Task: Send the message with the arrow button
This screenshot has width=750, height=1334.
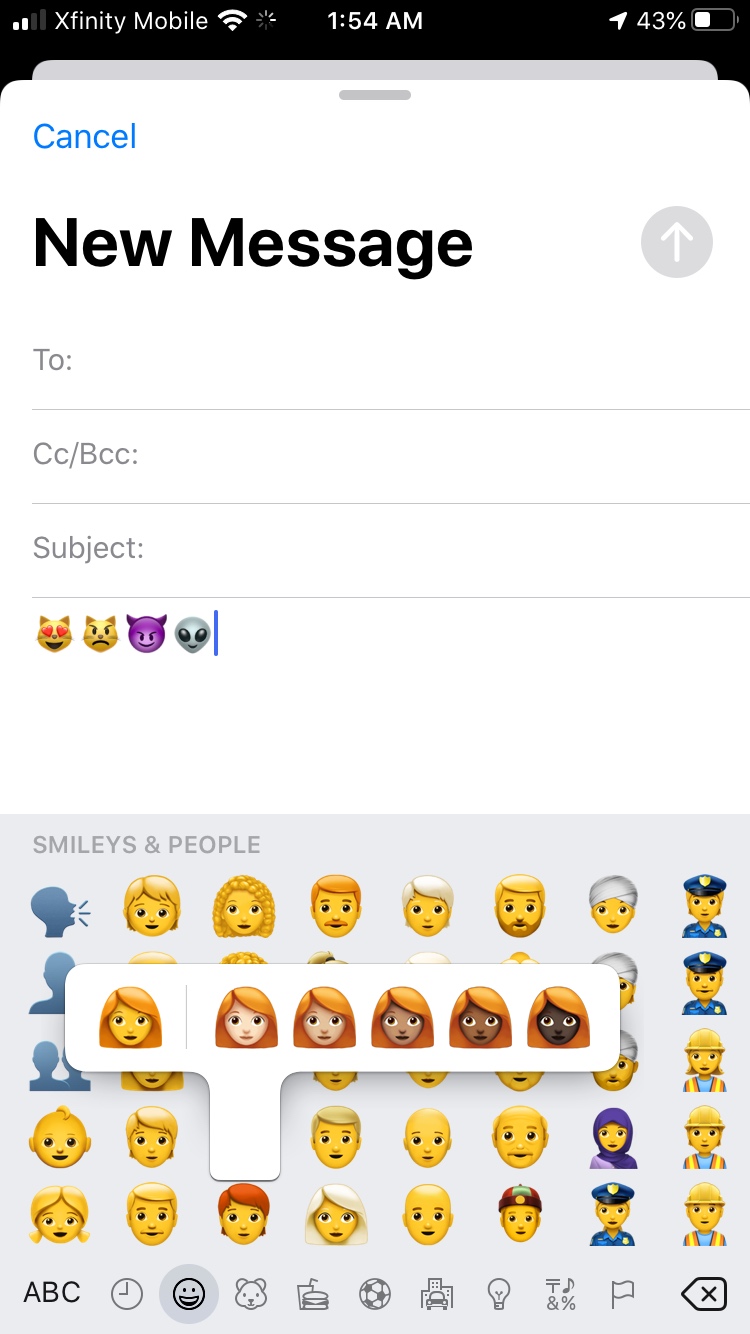Action: tap(677, 241)
